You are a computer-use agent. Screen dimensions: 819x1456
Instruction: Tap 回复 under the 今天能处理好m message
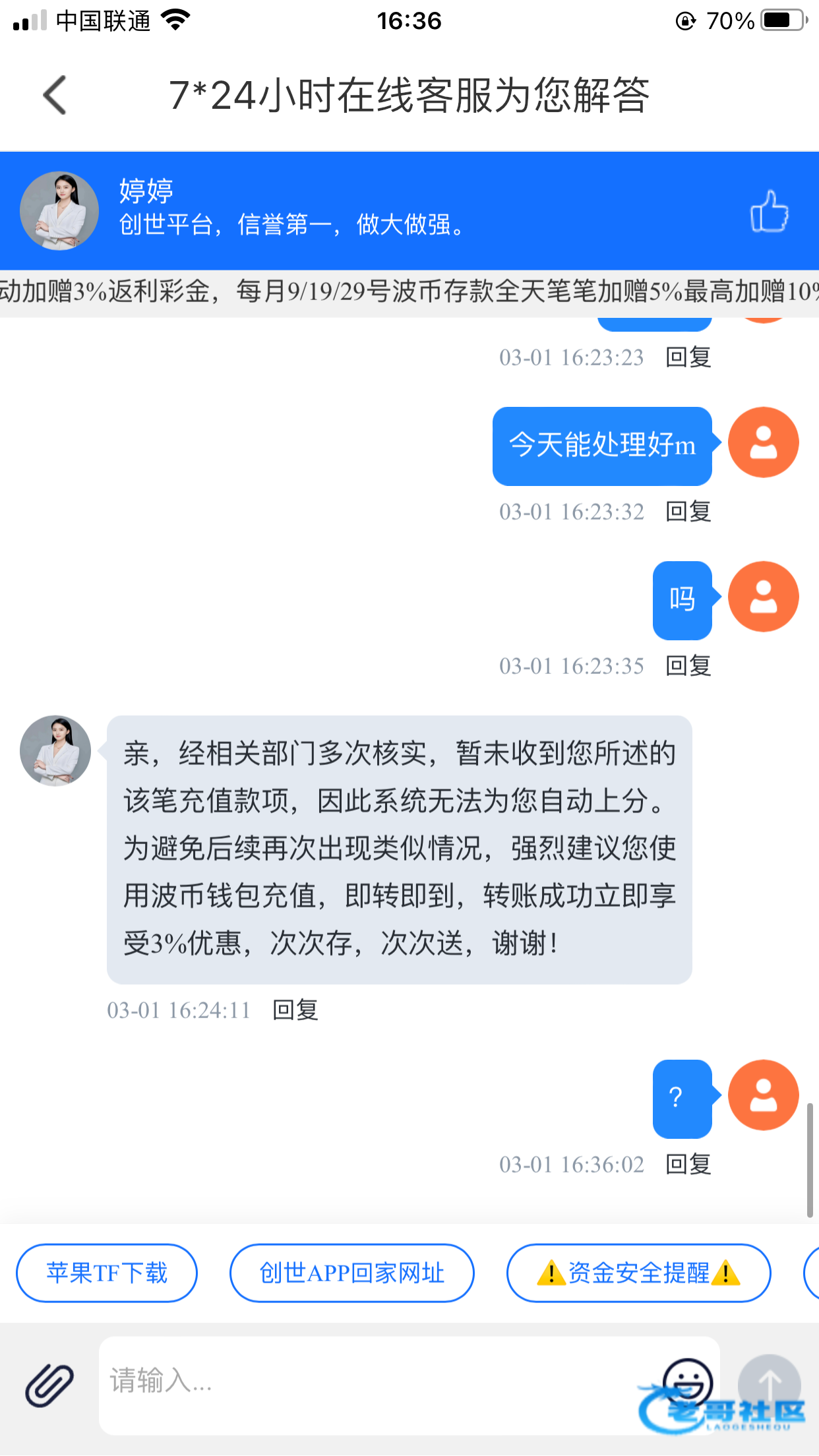click(x=688, y=512)
